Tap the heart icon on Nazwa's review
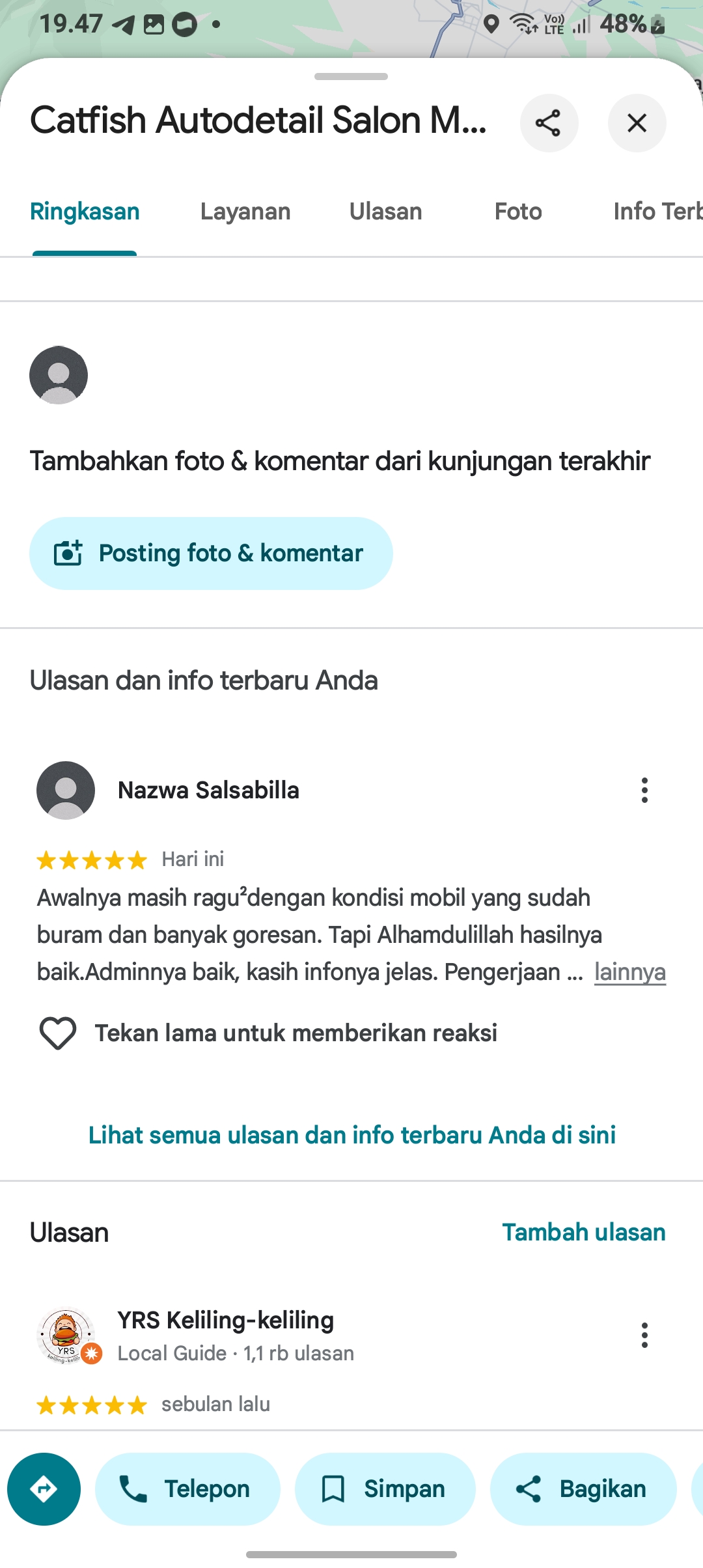The image size is (703, 1568). pyautogui.click(x=58, y=1033)
